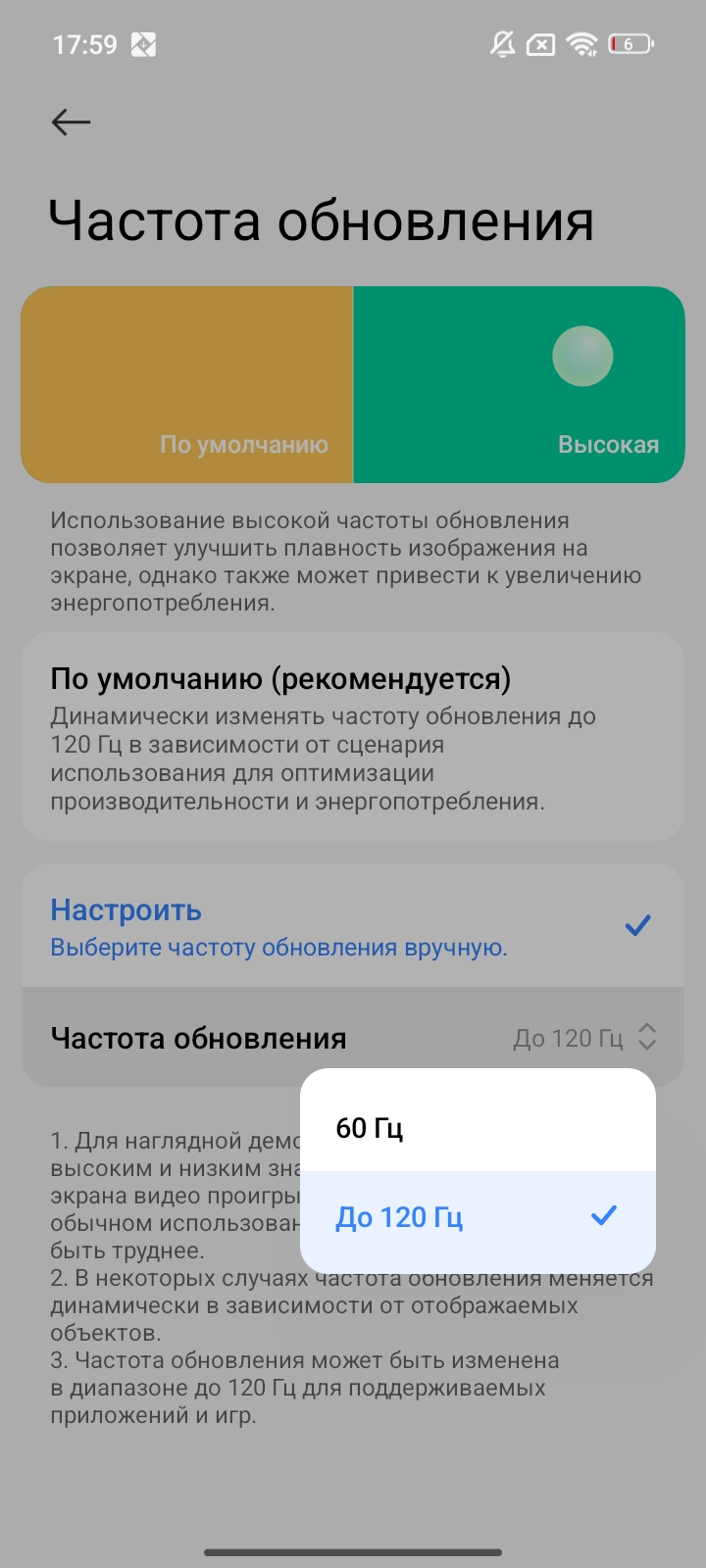Viewport: 706px width, 1568px height.
Task: Choose До 120 Гц option
Action: [x=477, y=1217]
